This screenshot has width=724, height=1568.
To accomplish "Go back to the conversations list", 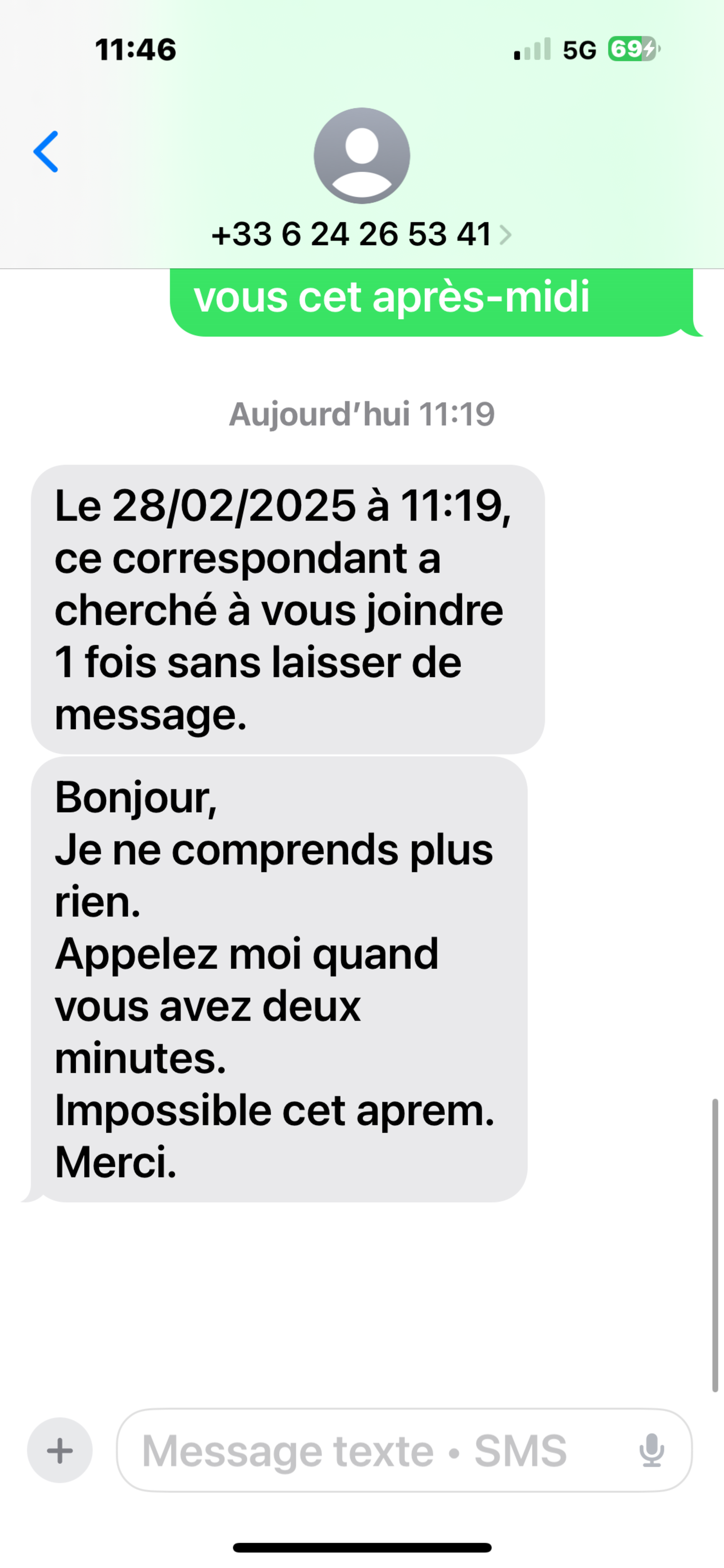I will (x=46, y=152).
